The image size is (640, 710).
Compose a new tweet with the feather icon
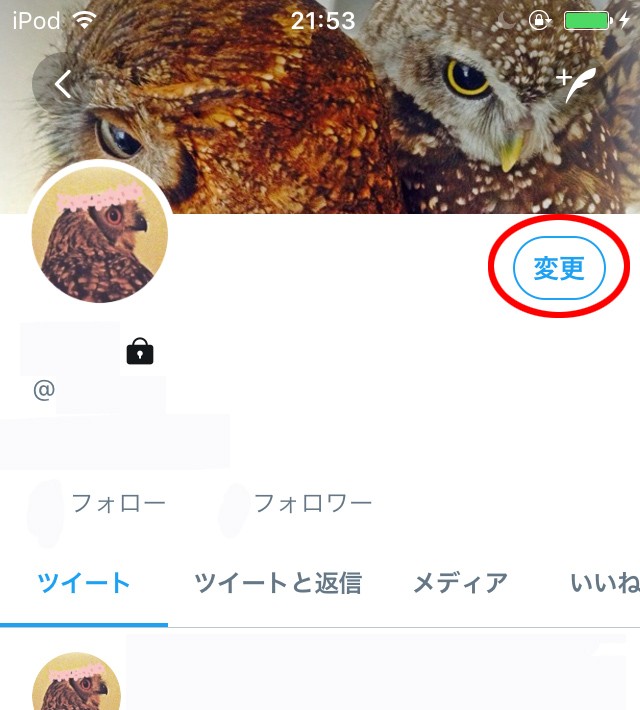[578, 84]
